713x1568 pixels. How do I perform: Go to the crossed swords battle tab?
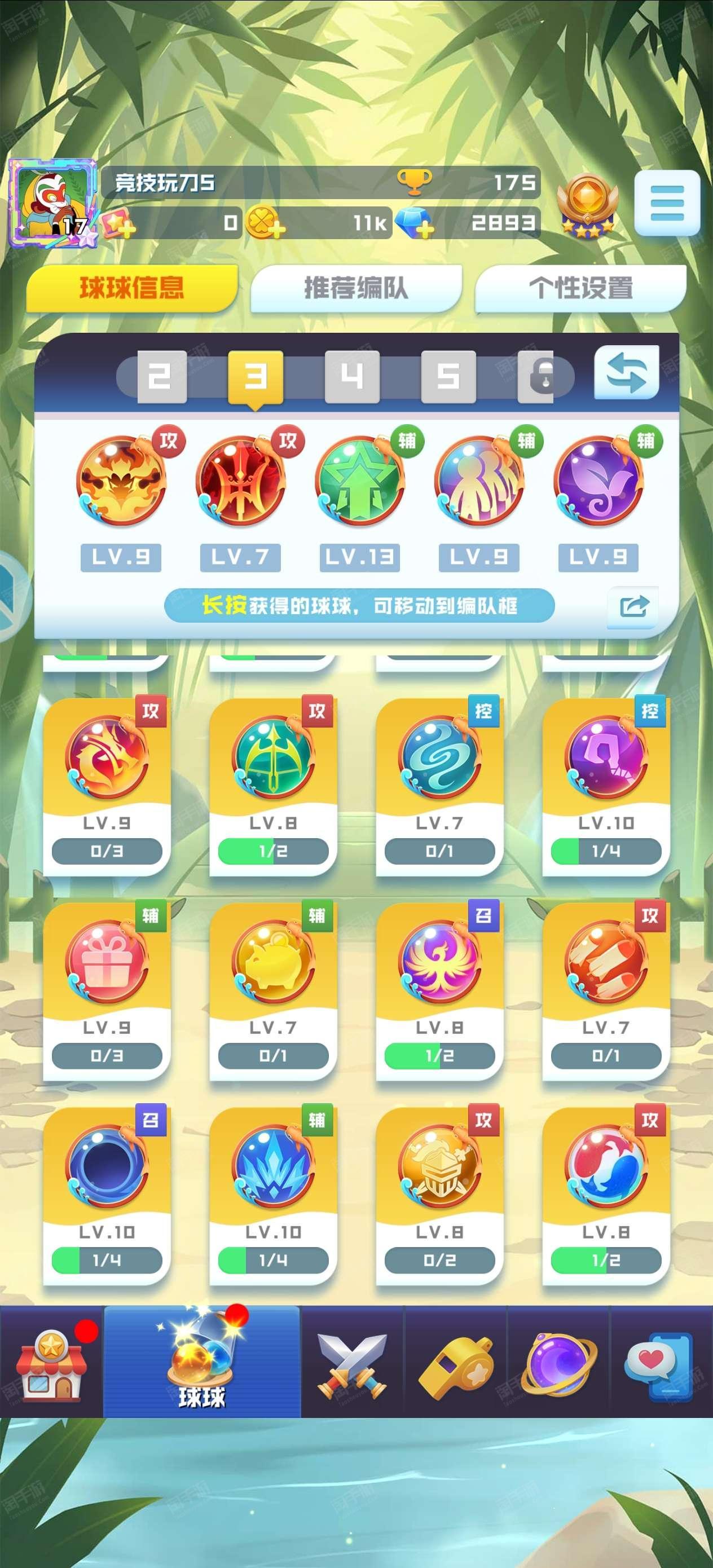[353, 1361]
